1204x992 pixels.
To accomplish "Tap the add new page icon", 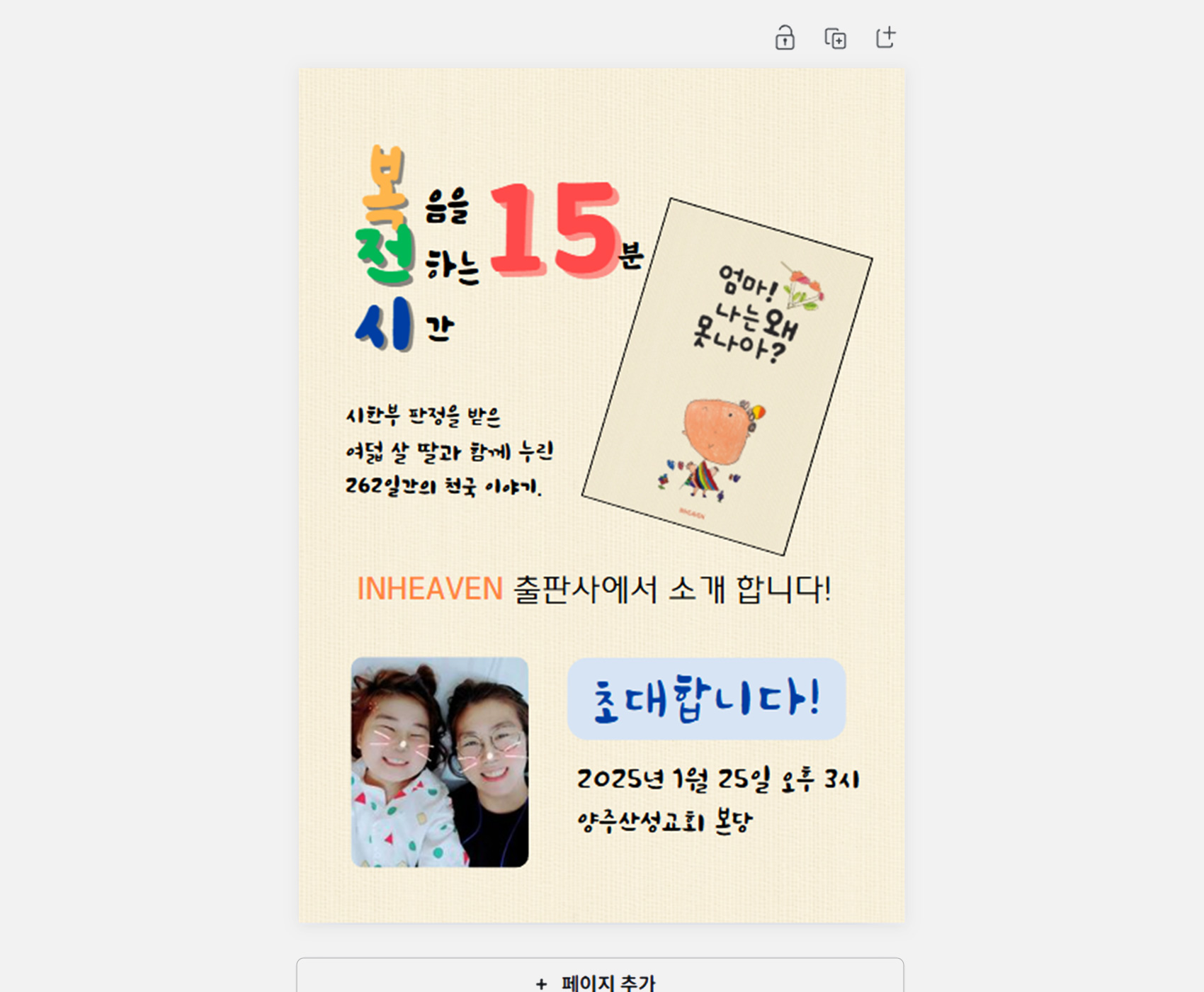I will tap(885, 38).
